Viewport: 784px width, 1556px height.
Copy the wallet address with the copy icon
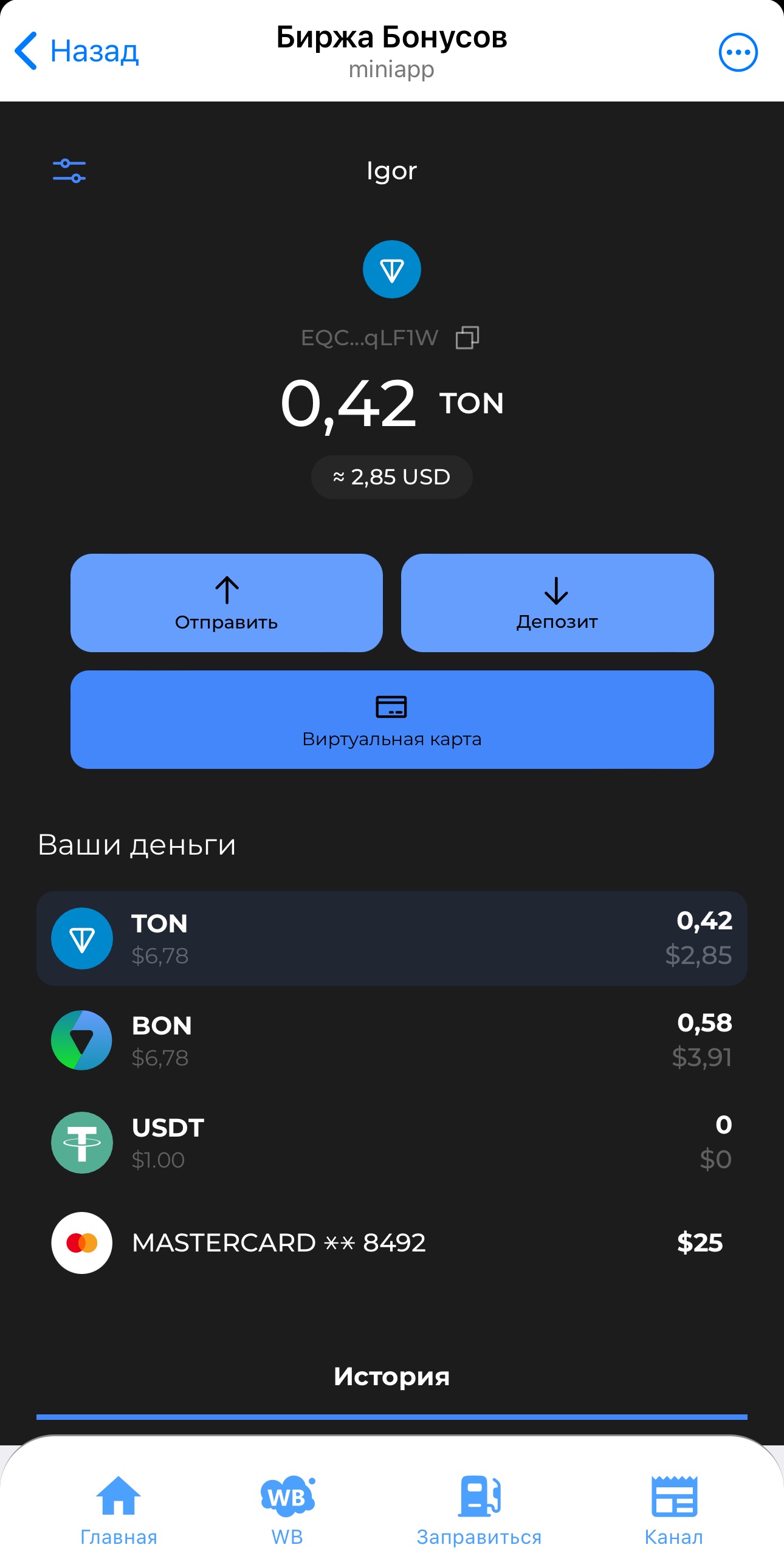pyautogui.click(x=467, y=338)
